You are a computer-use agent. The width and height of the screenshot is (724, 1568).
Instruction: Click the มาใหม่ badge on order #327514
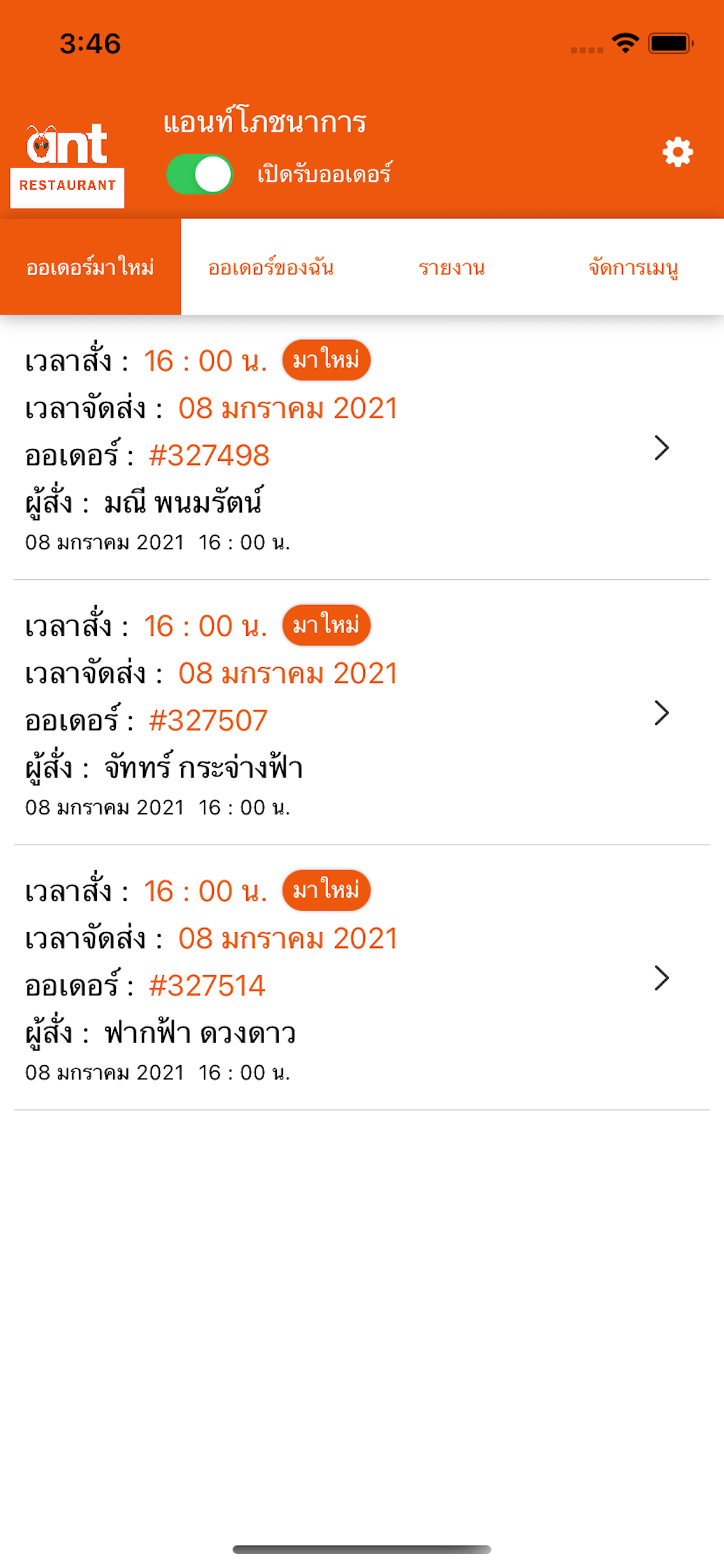326,890
